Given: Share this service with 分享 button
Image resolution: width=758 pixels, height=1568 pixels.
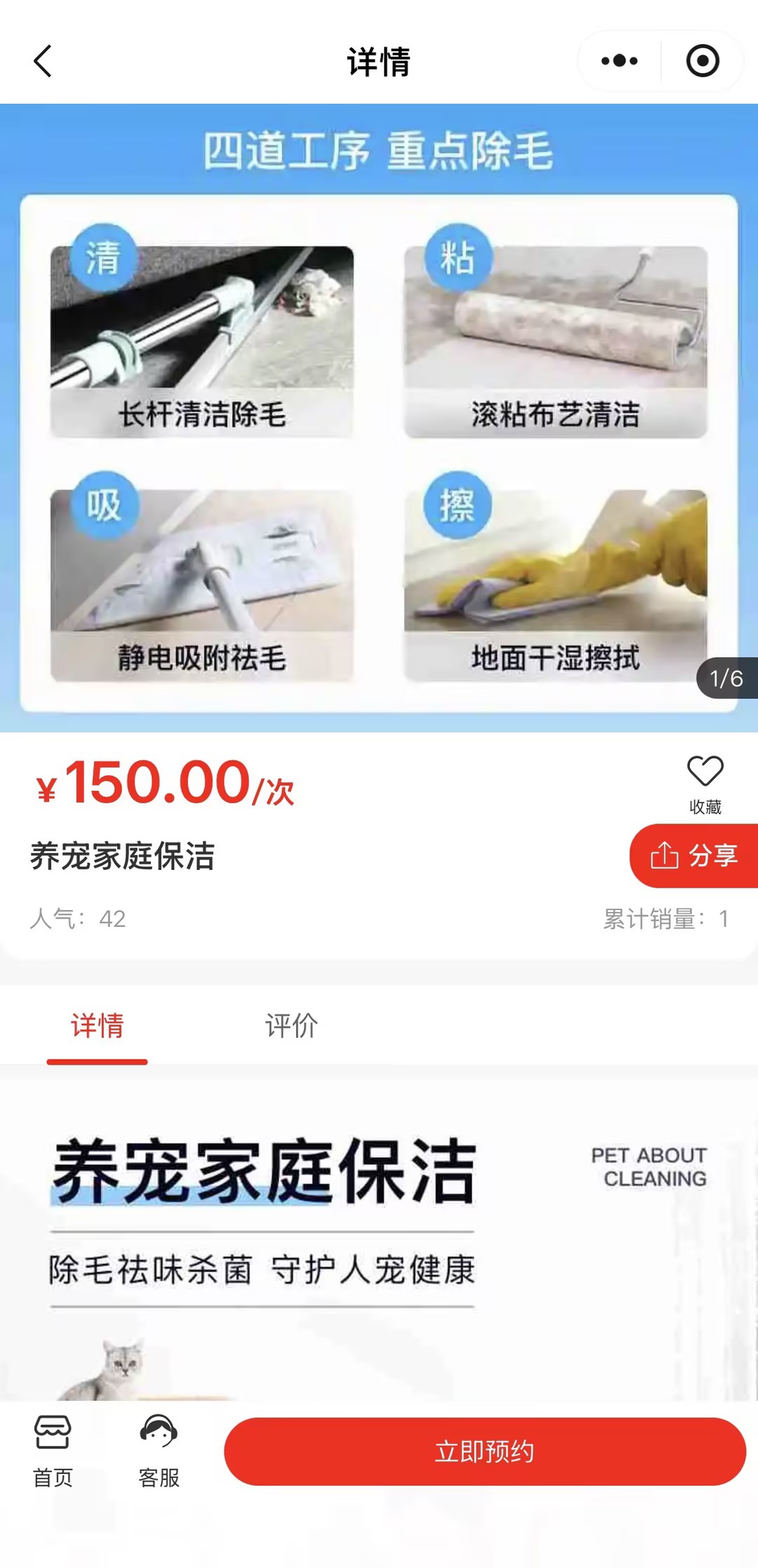Looking at the screenshot, I should (693, 855).
